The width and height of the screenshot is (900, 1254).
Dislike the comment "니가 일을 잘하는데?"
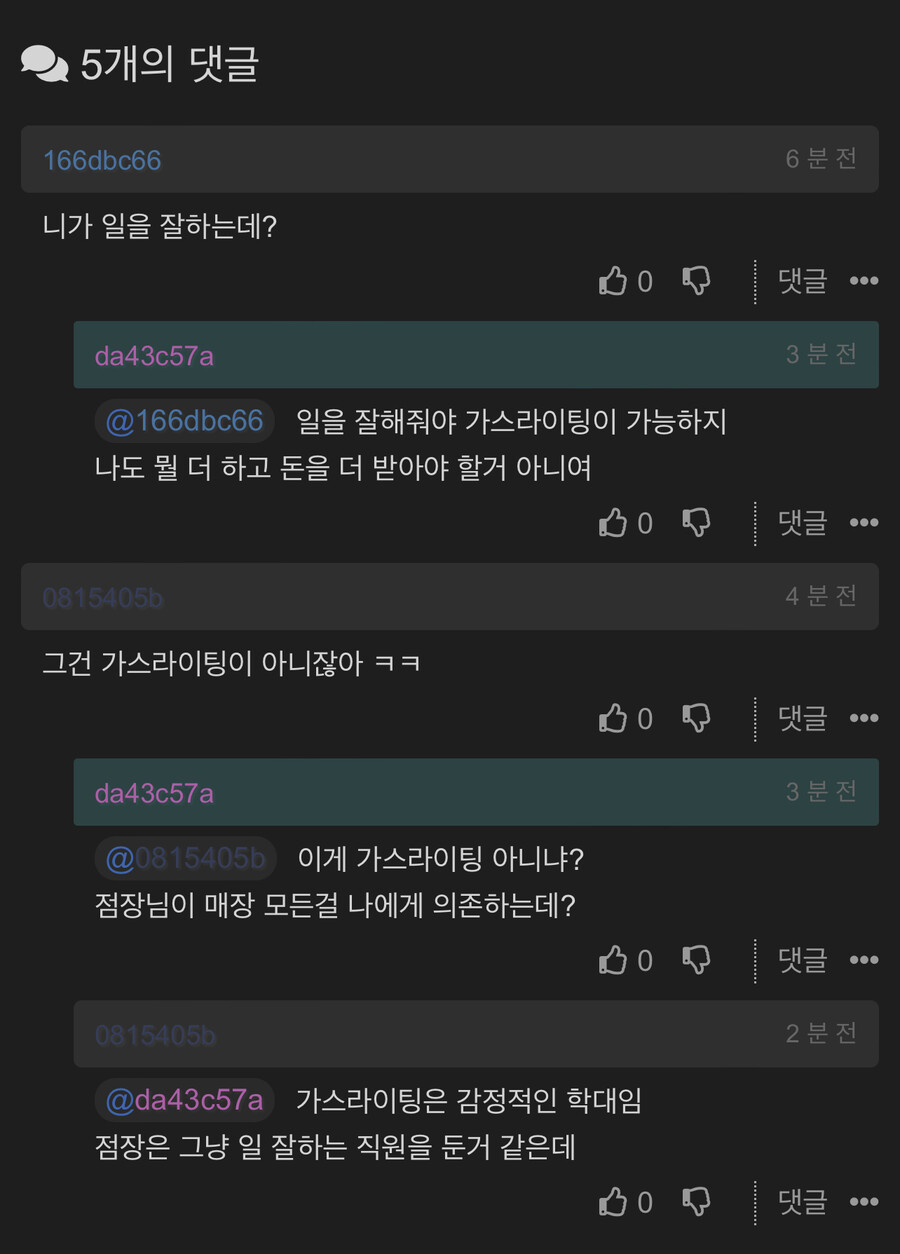click(x=696, y=281)
